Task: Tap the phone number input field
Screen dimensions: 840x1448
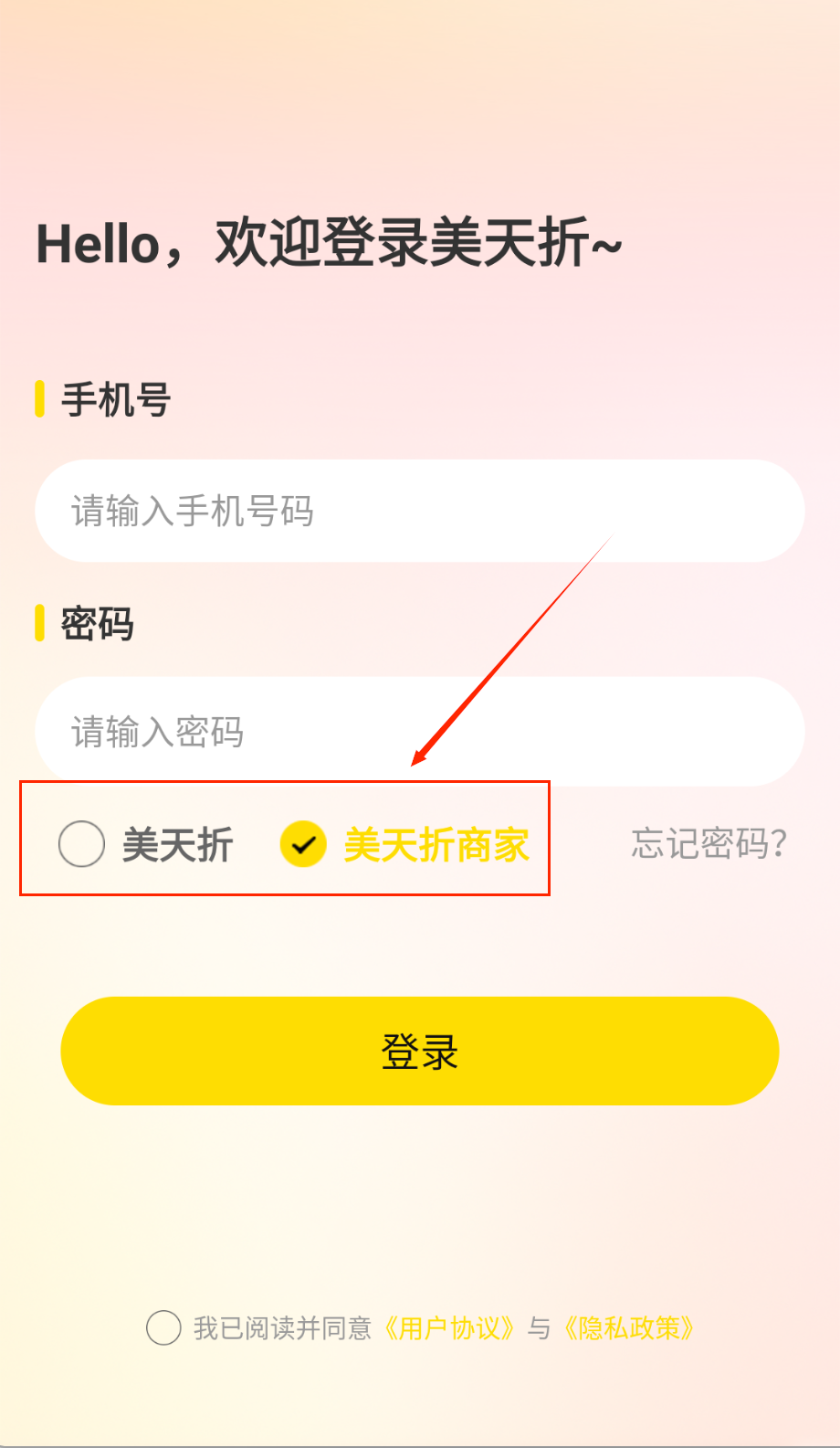Action: pyautogui.click(x=419, y=511)
